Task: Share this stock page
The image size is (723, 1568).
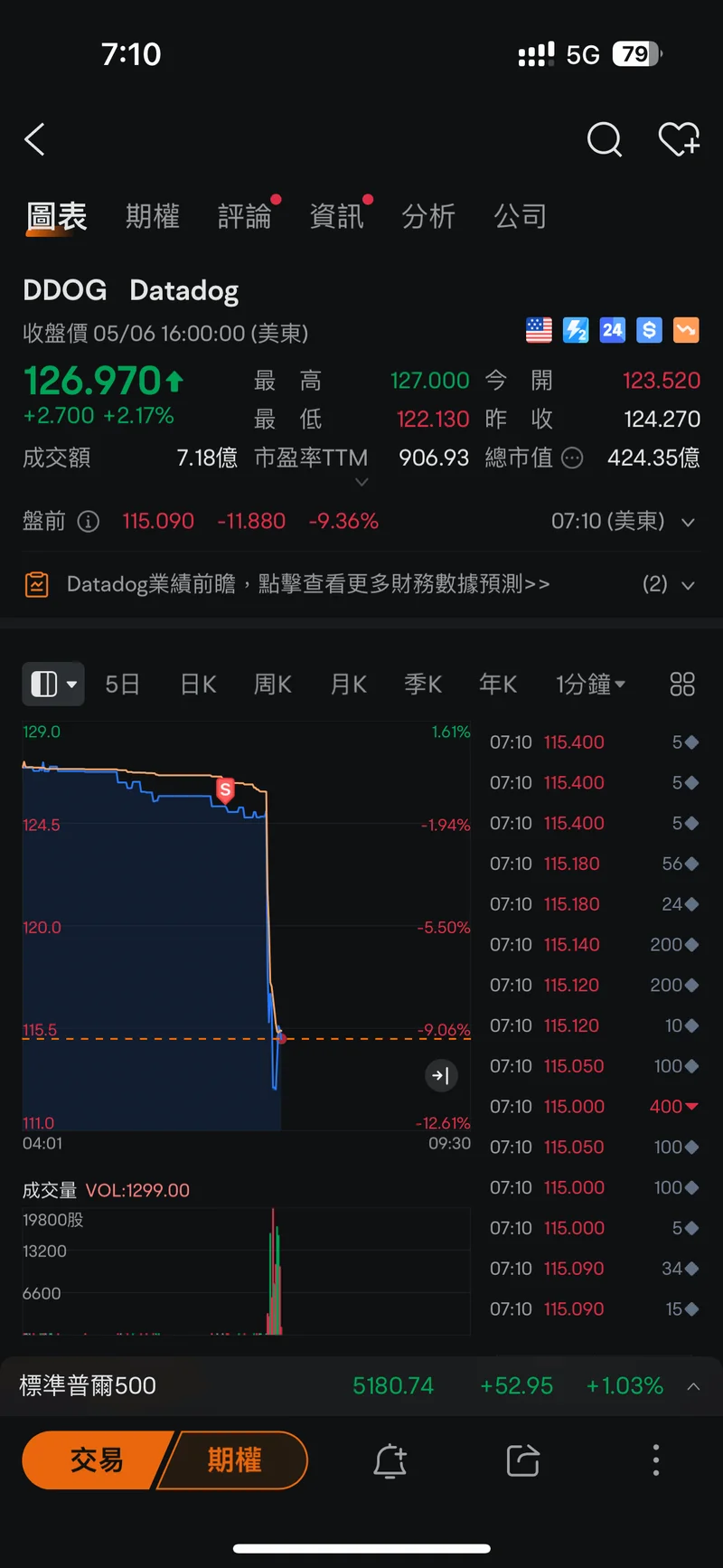Action: point(522,1460)
